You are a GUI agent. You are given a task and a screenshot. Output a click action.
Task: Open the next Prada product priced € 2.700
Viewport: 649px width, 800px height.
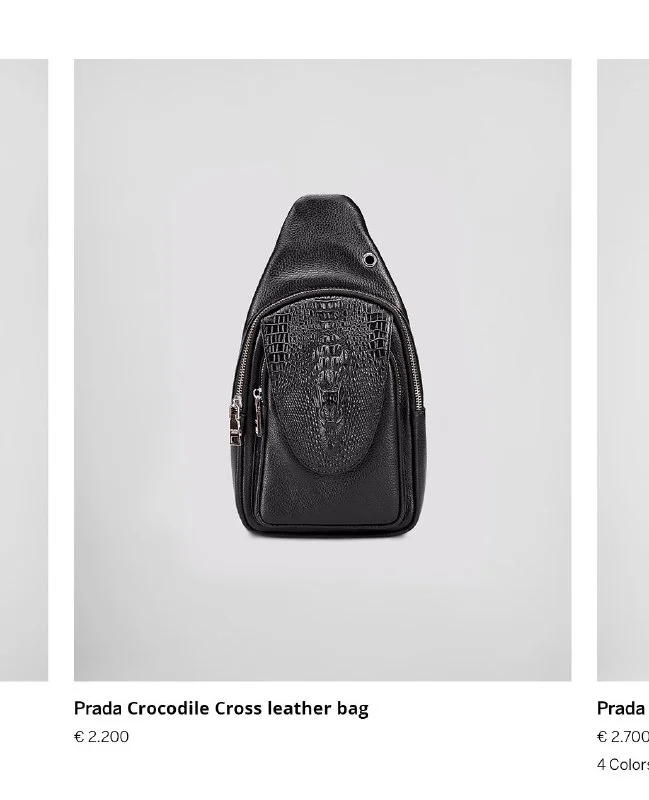[x=622, y=708]
